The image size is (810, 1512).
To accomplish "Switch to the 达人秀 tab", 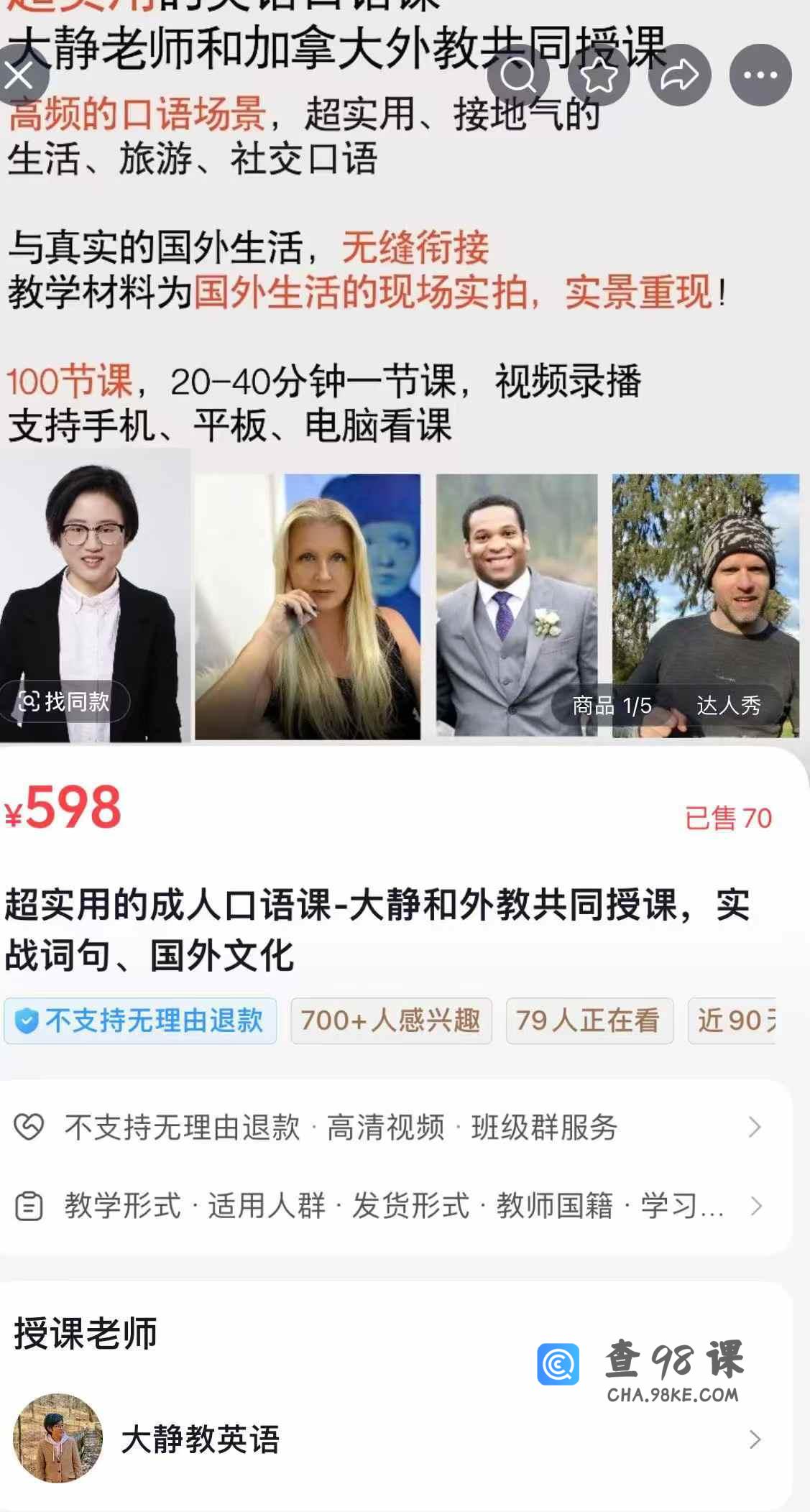I will (728, 705).
